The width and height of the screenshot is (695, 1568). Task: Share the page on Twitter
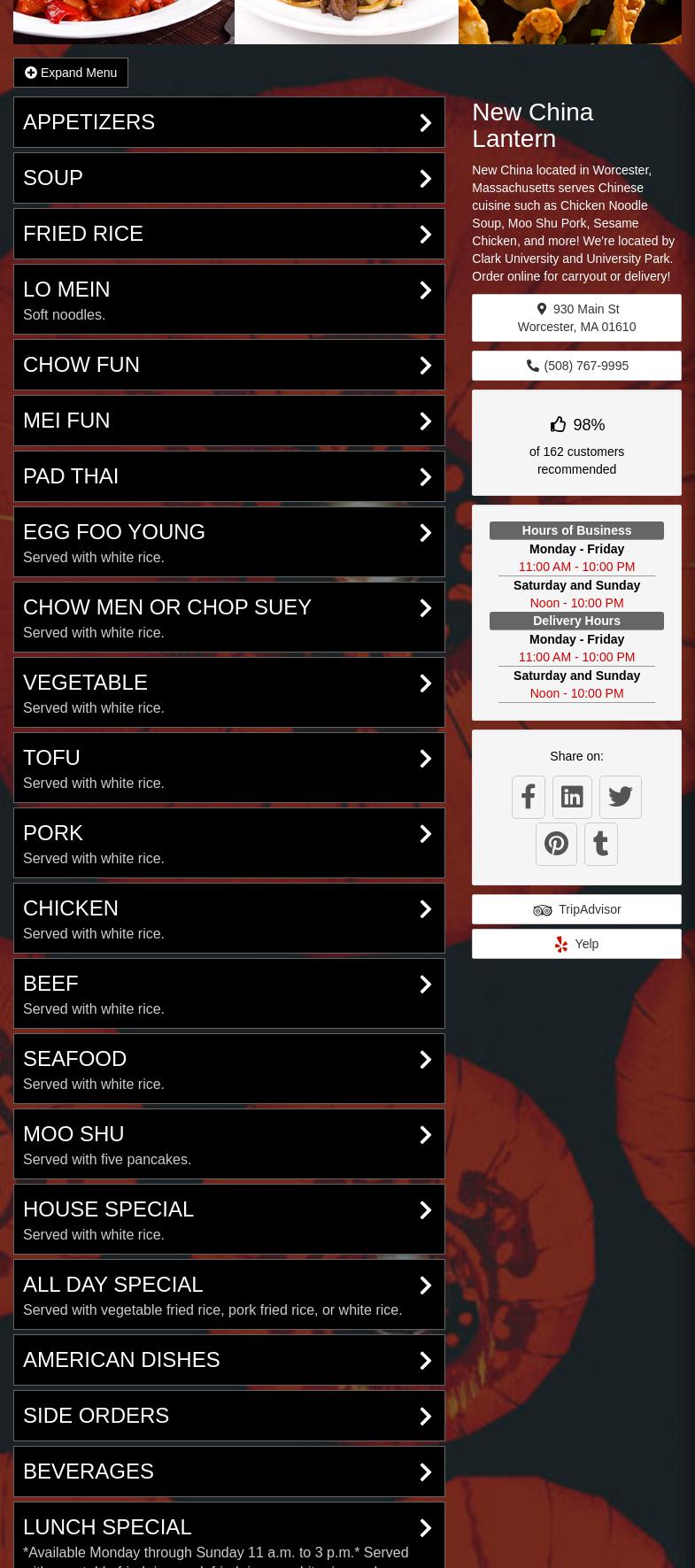point(620,797)
